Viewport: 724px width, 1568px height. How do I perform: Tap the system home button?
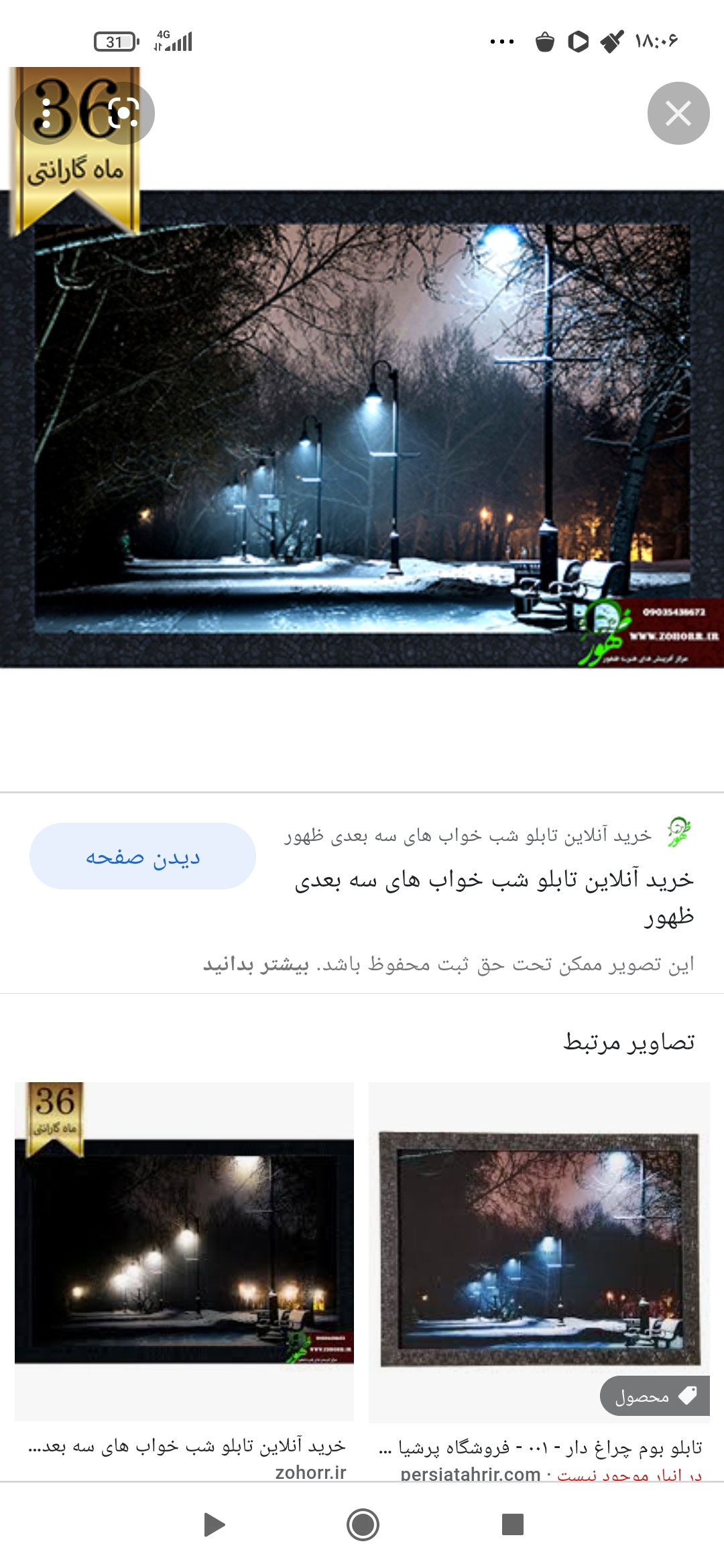pyautogui.click(x=363, y=1524)
